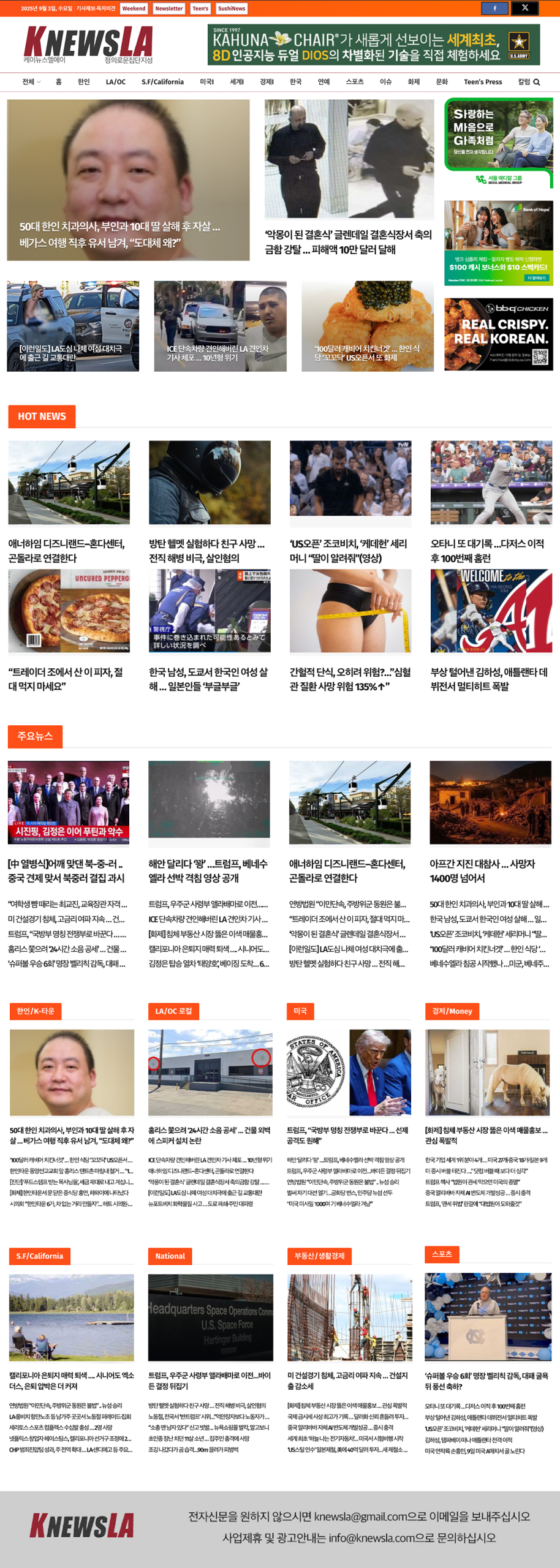Open the search magnifier icon

pyautogui.click(x=537, y=82)
